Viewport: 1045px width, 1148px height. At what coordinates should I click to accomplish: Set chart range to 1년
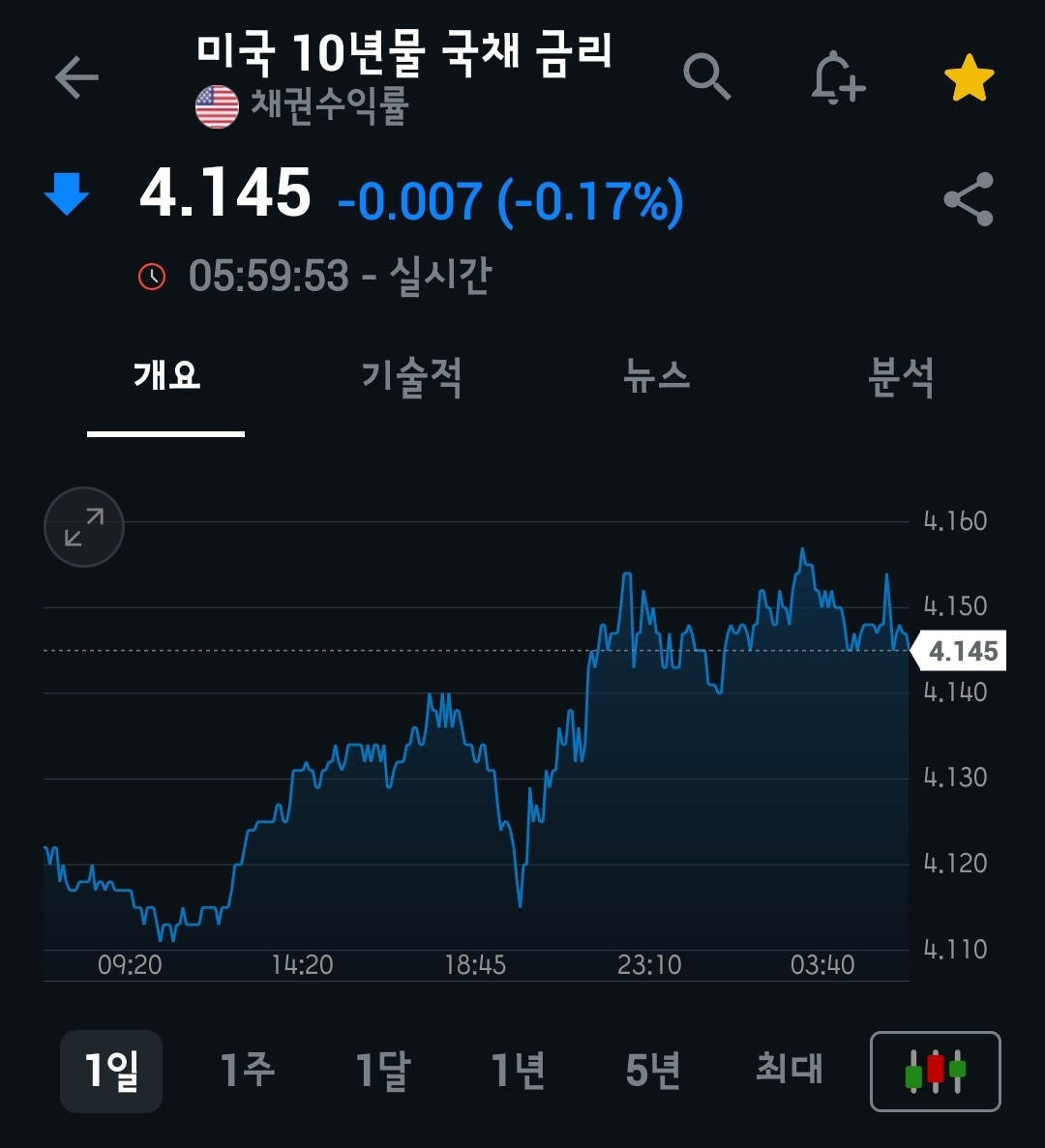(518, 1071)
